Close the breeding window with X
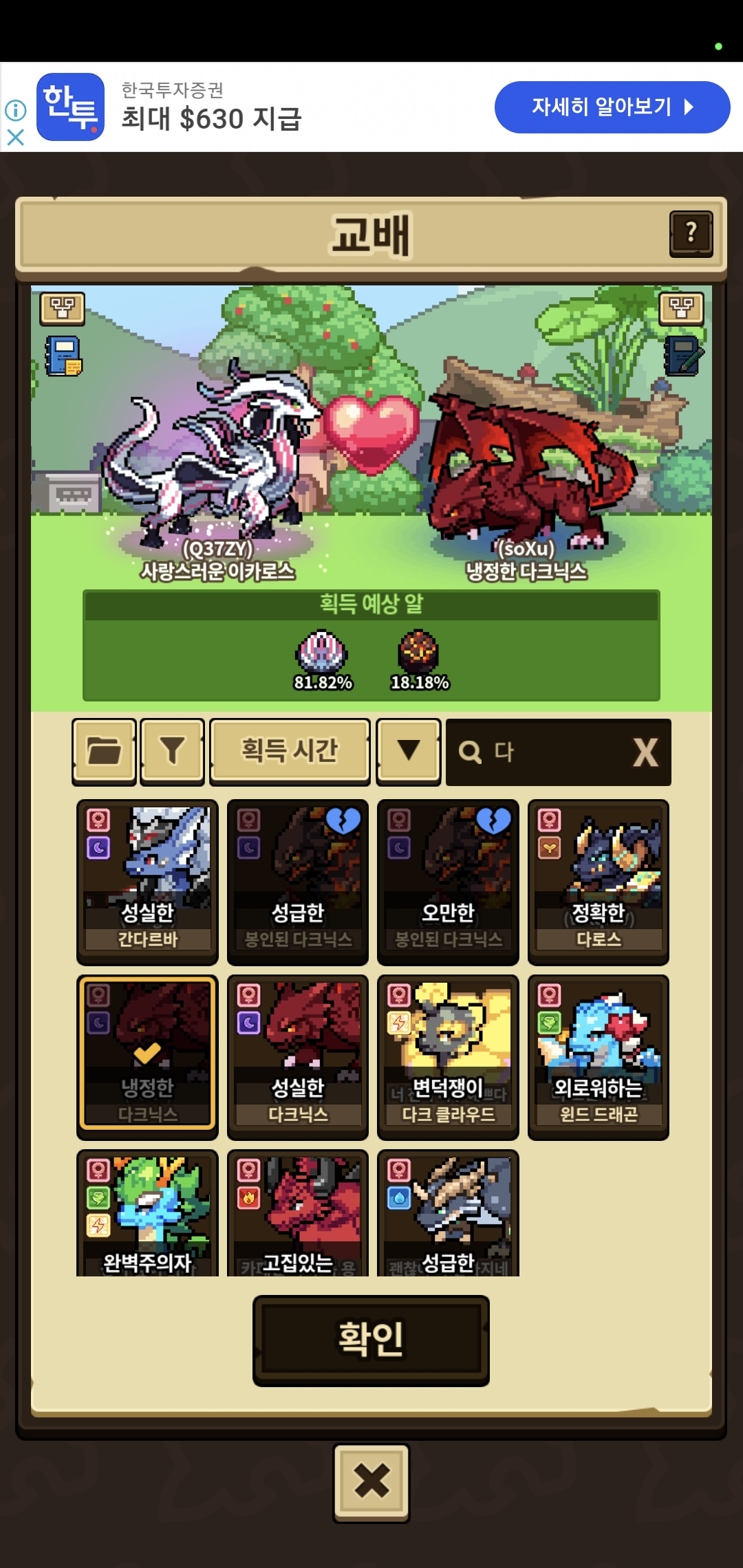The width and height of the screenshot is (743, 1568). [371, 1482]
